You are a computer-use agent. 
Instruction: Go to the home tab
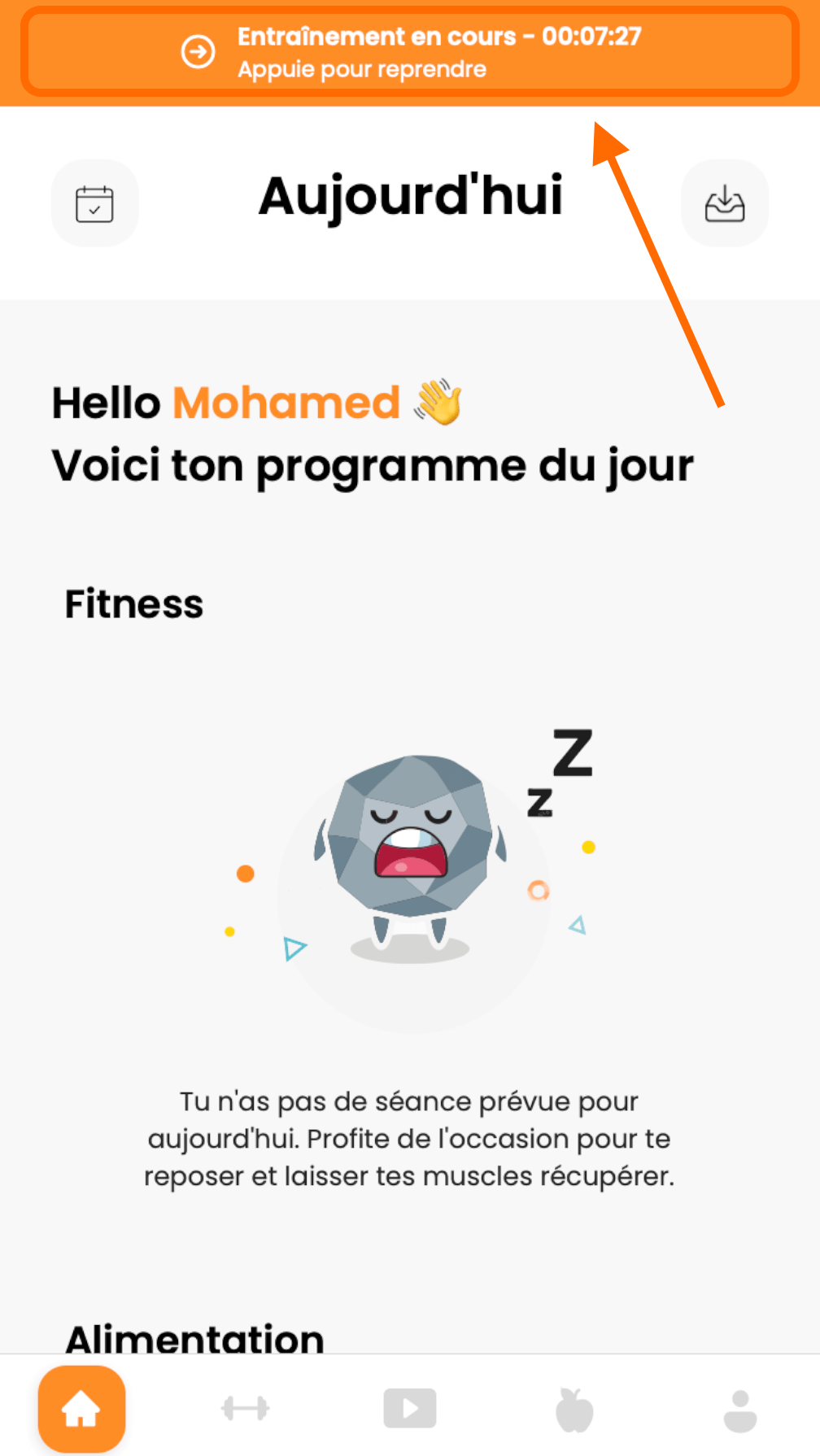(81, 1409)
